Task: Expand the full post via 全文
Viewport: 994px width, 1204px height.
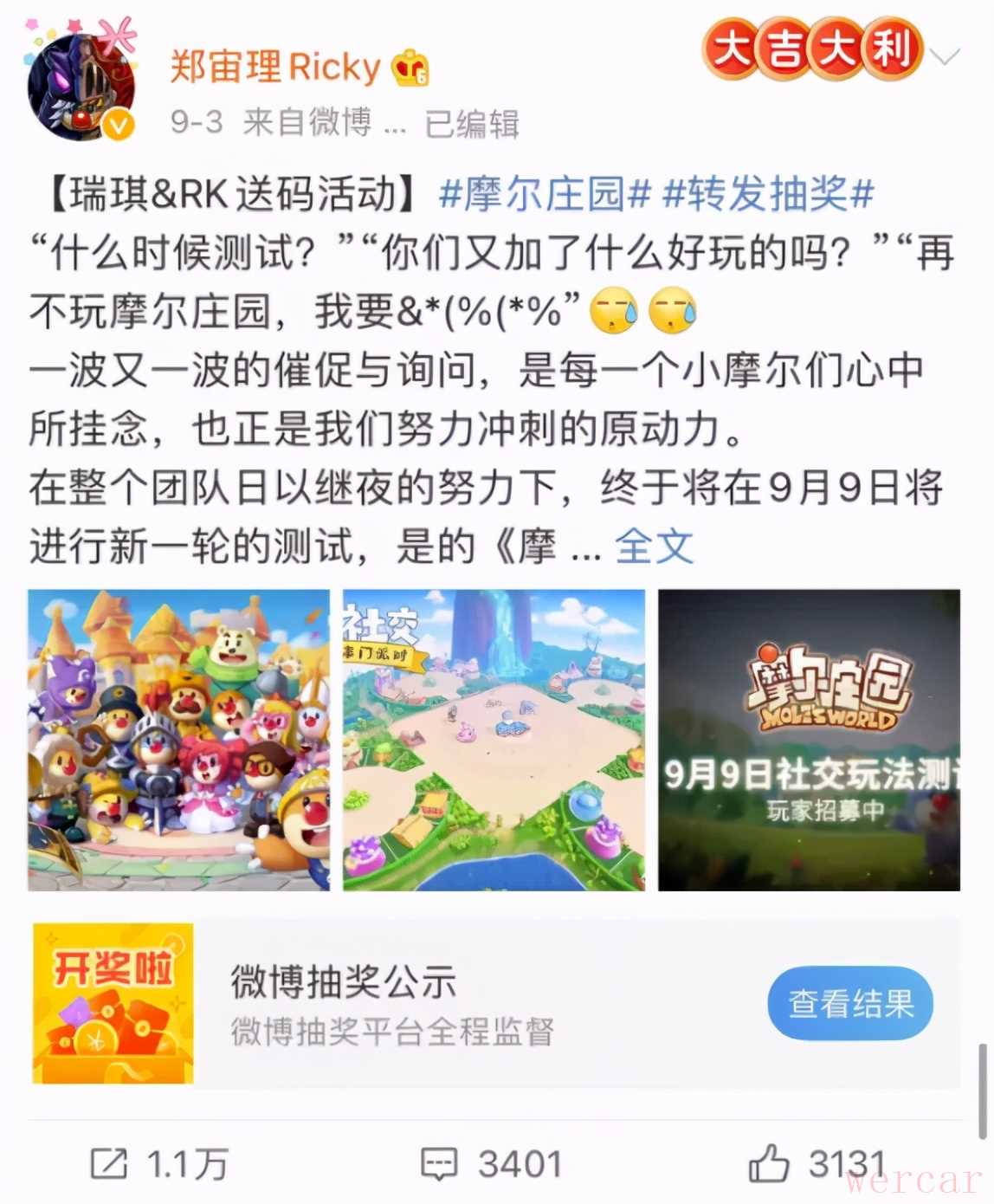Action: [654, 547]
